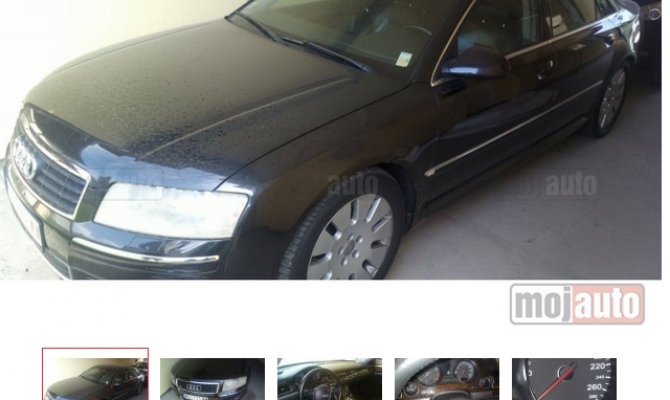View the speedometer close-up thumbnail

(563, 379)
